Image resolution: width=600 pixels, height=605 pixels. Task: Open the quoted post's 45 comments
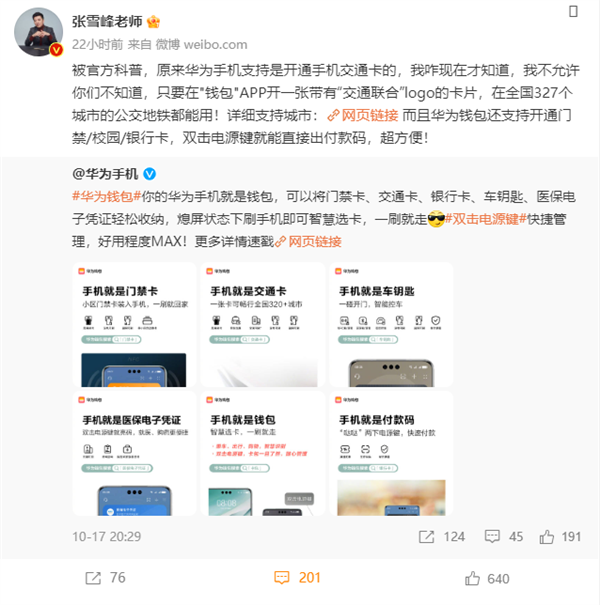pyautogui.click(x=505, y=536)
